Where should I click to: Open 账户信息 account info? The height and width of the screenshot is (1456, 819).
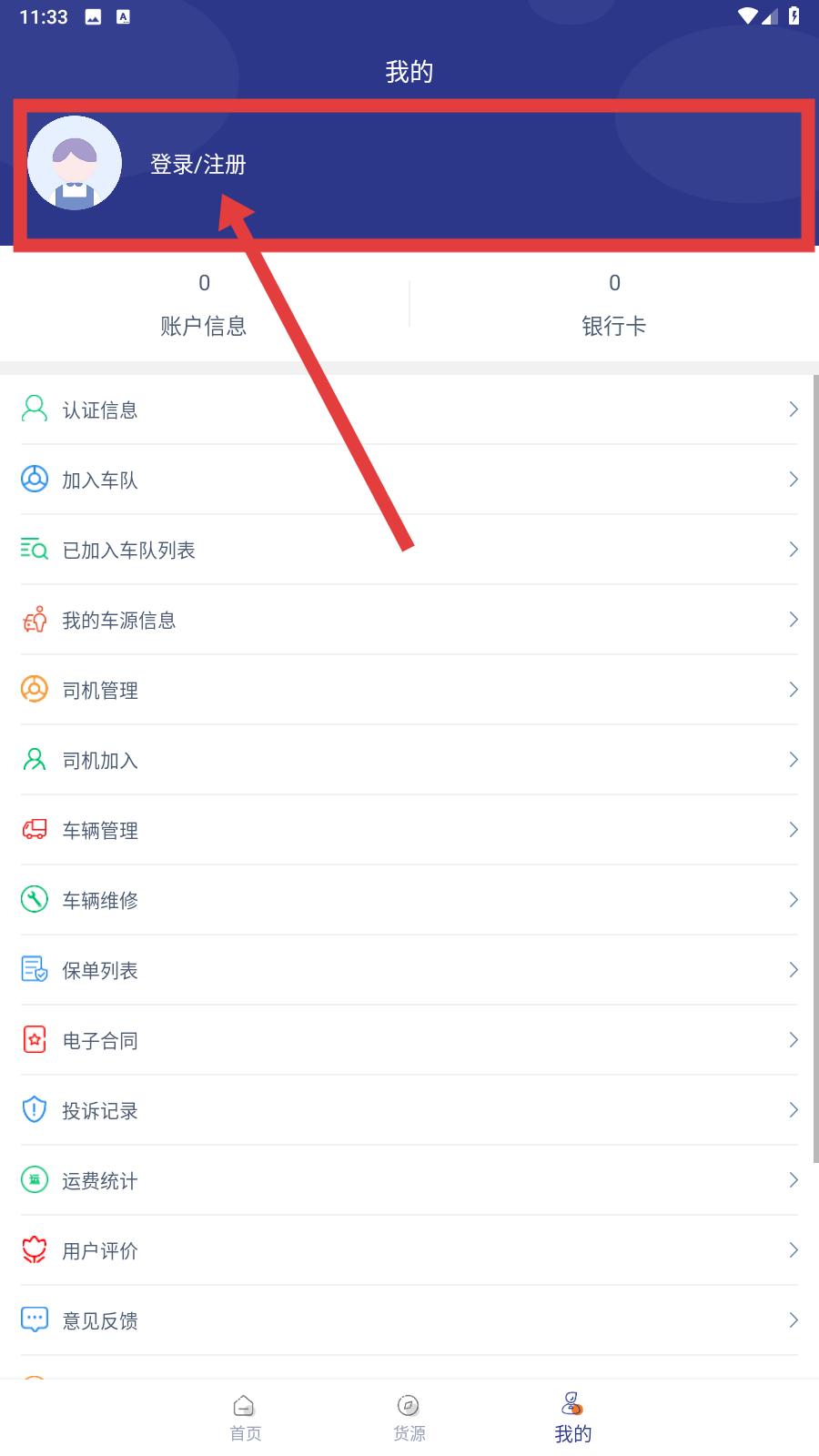[x=204, y=306]
